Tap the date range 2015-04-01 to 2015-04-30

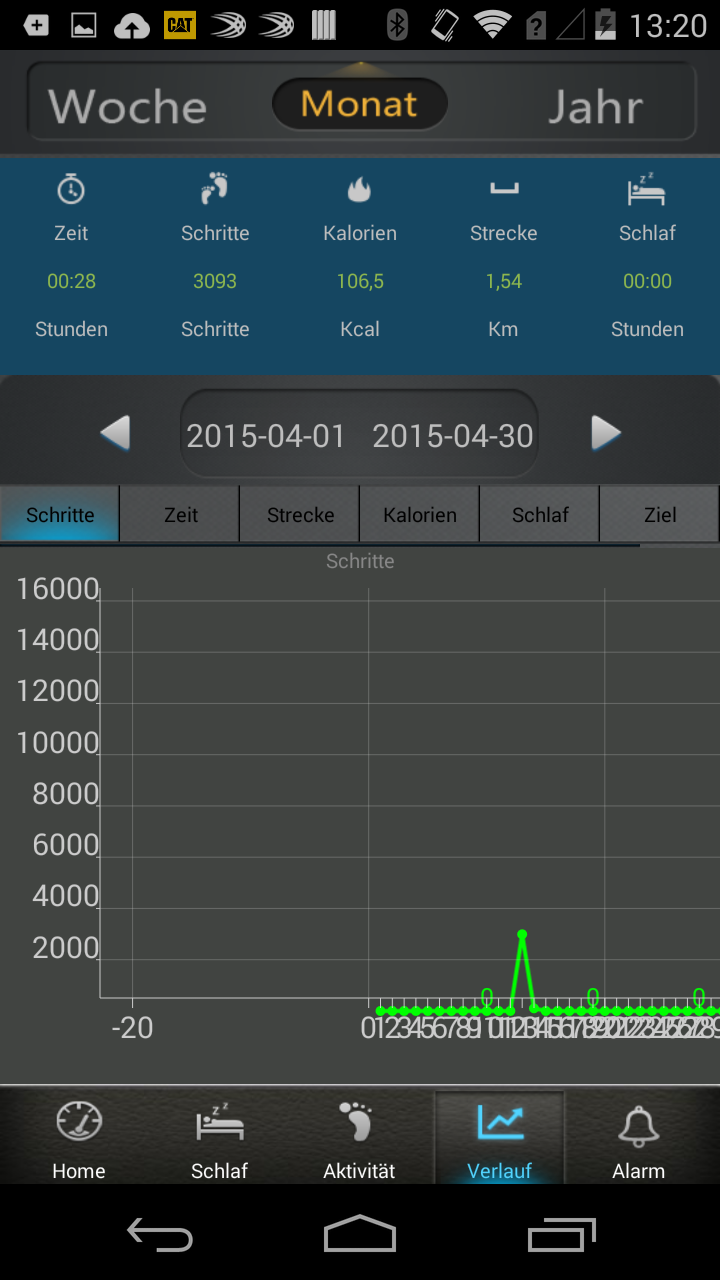click(359, 435)
